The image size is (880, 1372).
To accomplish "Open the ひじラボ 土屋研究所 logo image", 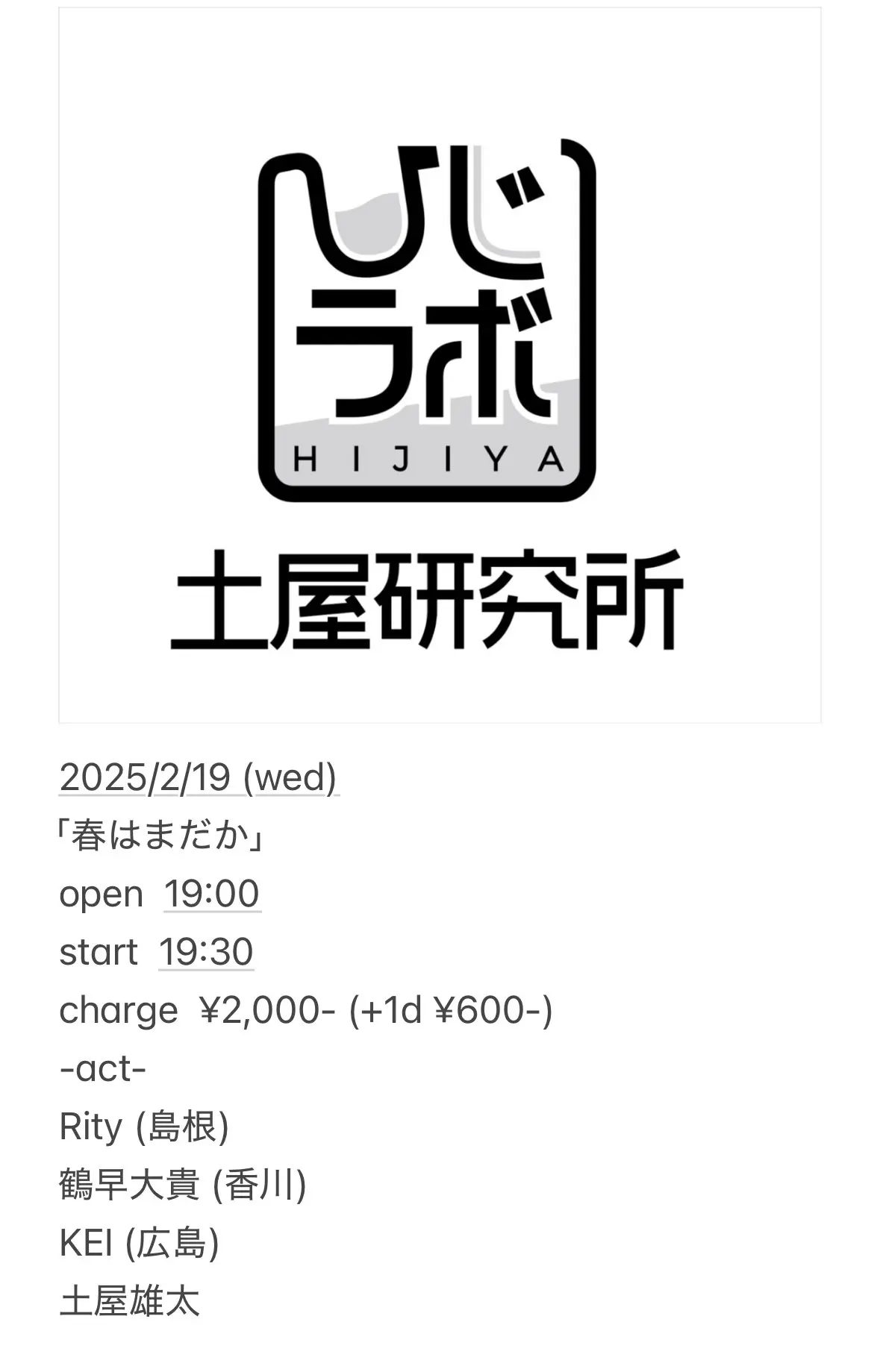I will 440,366.
